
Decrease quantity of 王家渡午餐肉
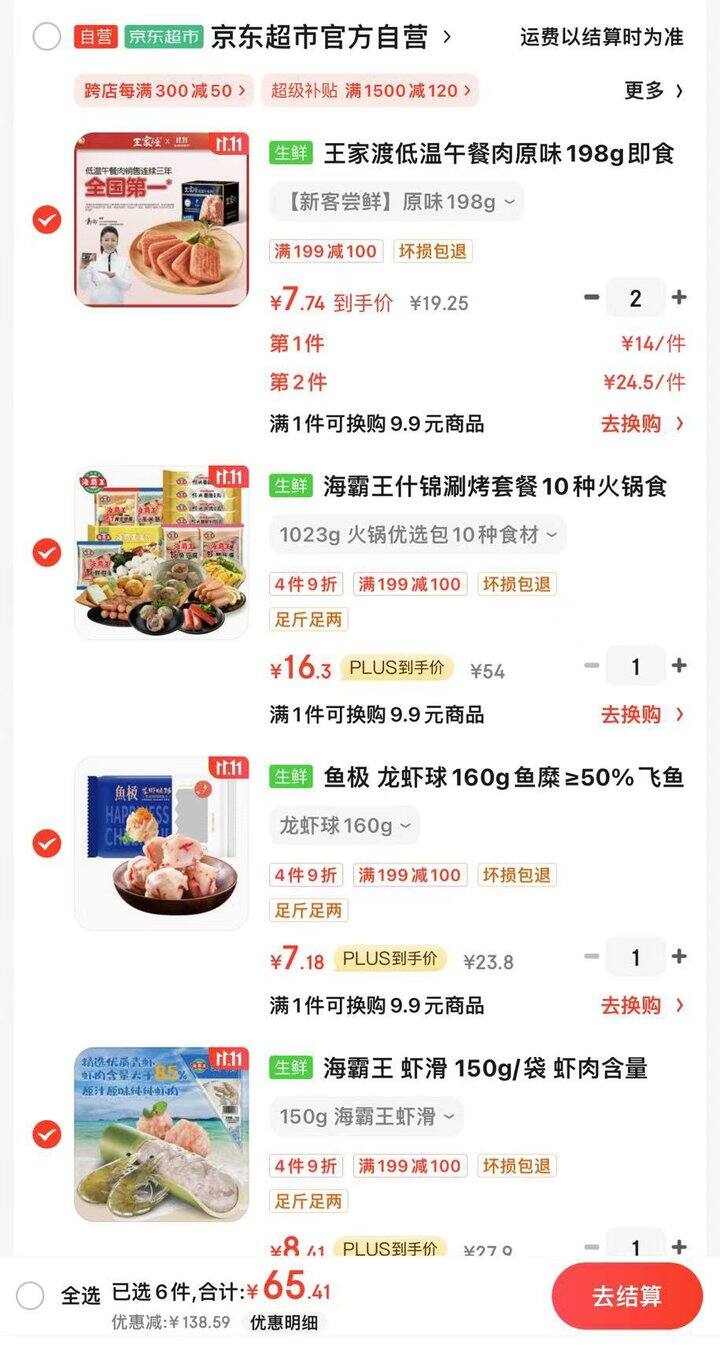[x=592, y=297]
